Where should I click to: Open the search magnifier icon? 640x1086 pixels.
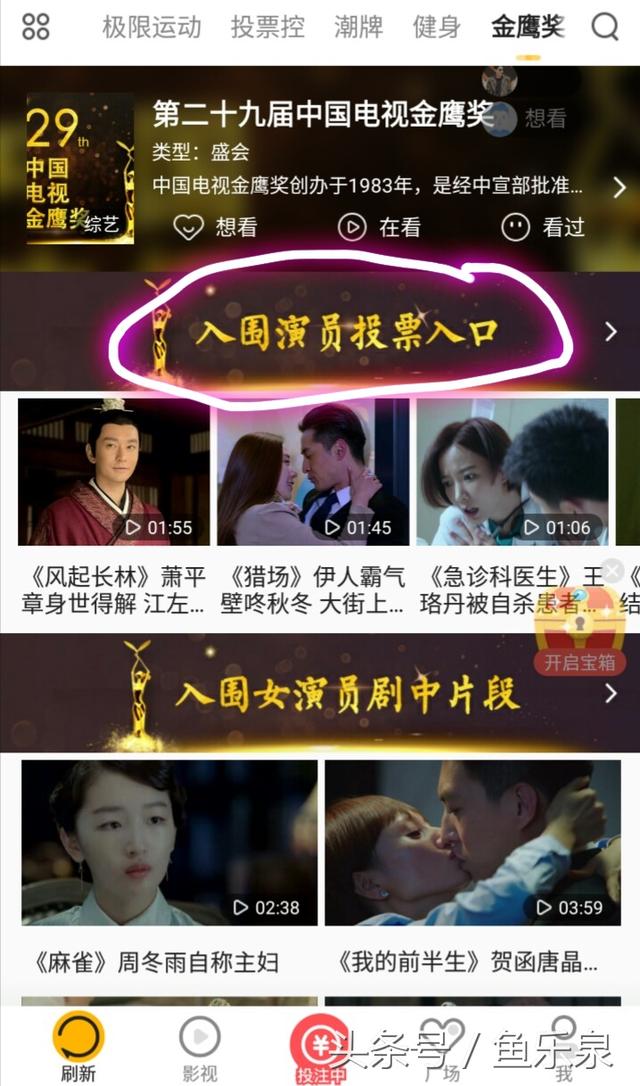pyautogui.click(x=605, y=27)
